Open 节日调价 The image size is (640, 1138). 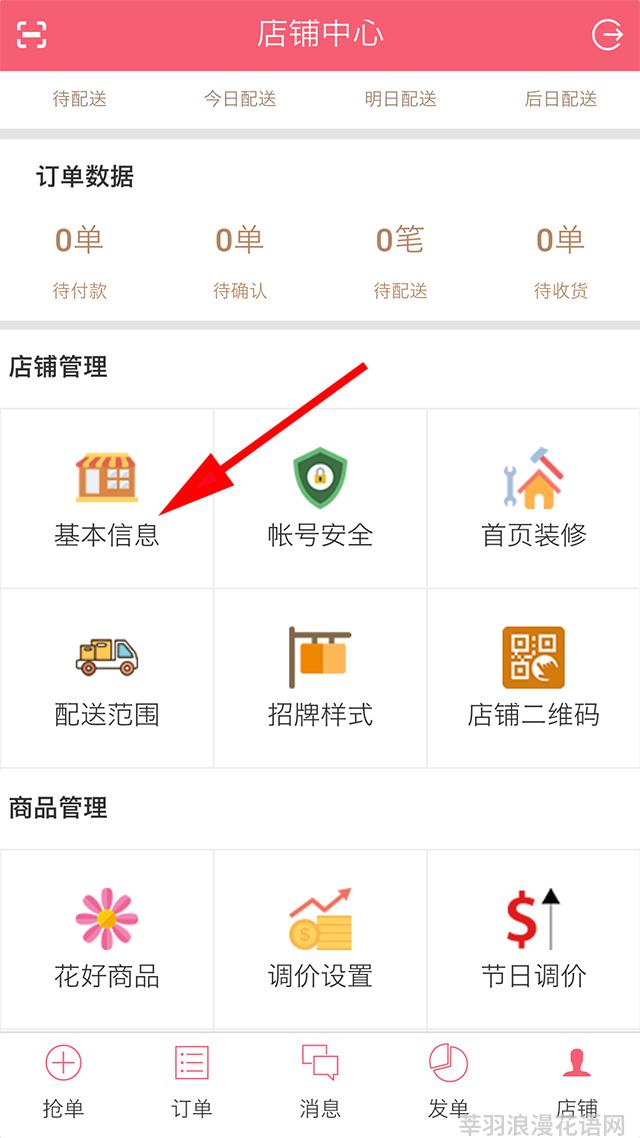coord(533,940)
